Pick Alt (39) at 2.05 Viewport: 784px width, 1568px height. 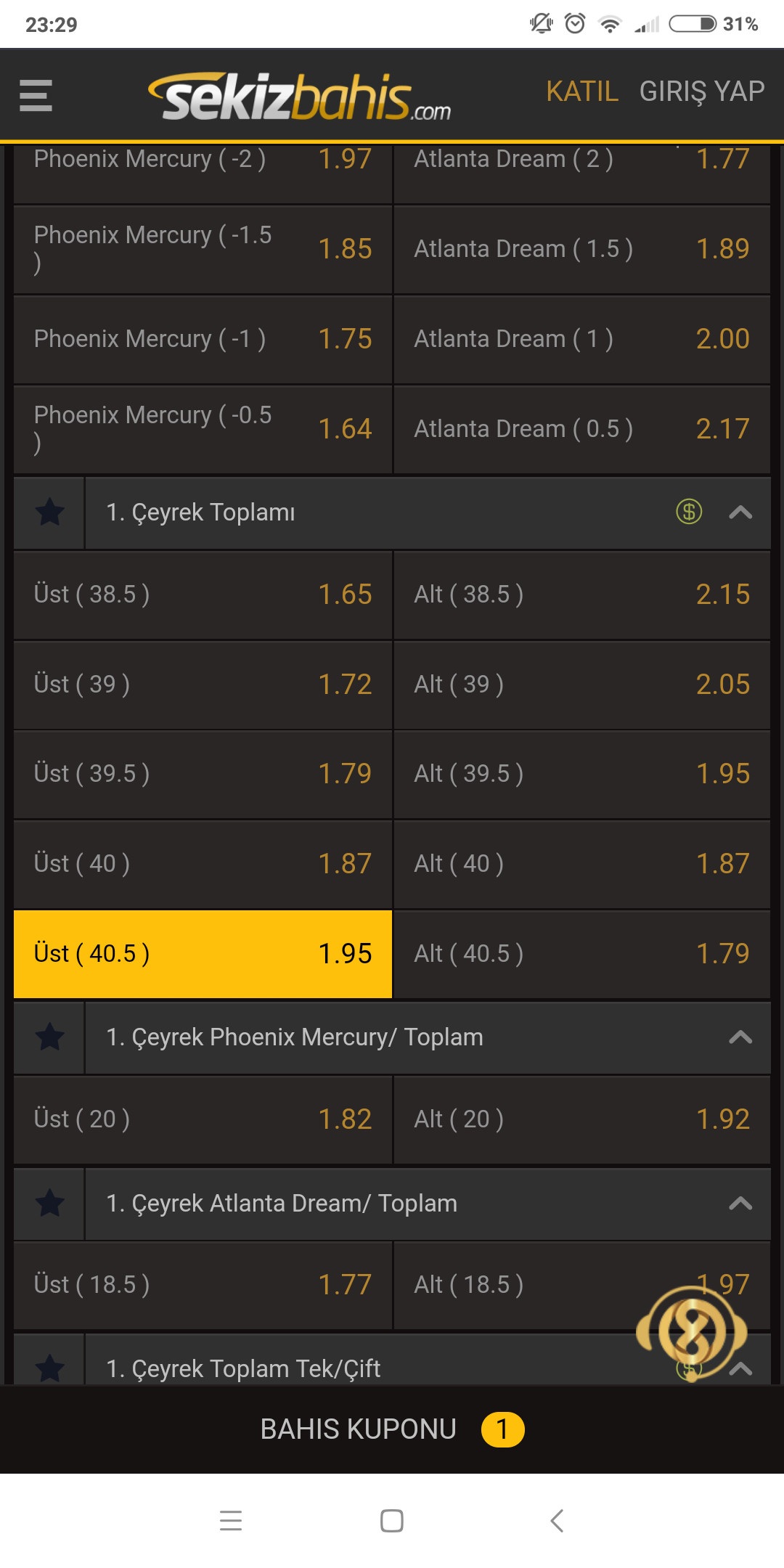coord(581,685)
